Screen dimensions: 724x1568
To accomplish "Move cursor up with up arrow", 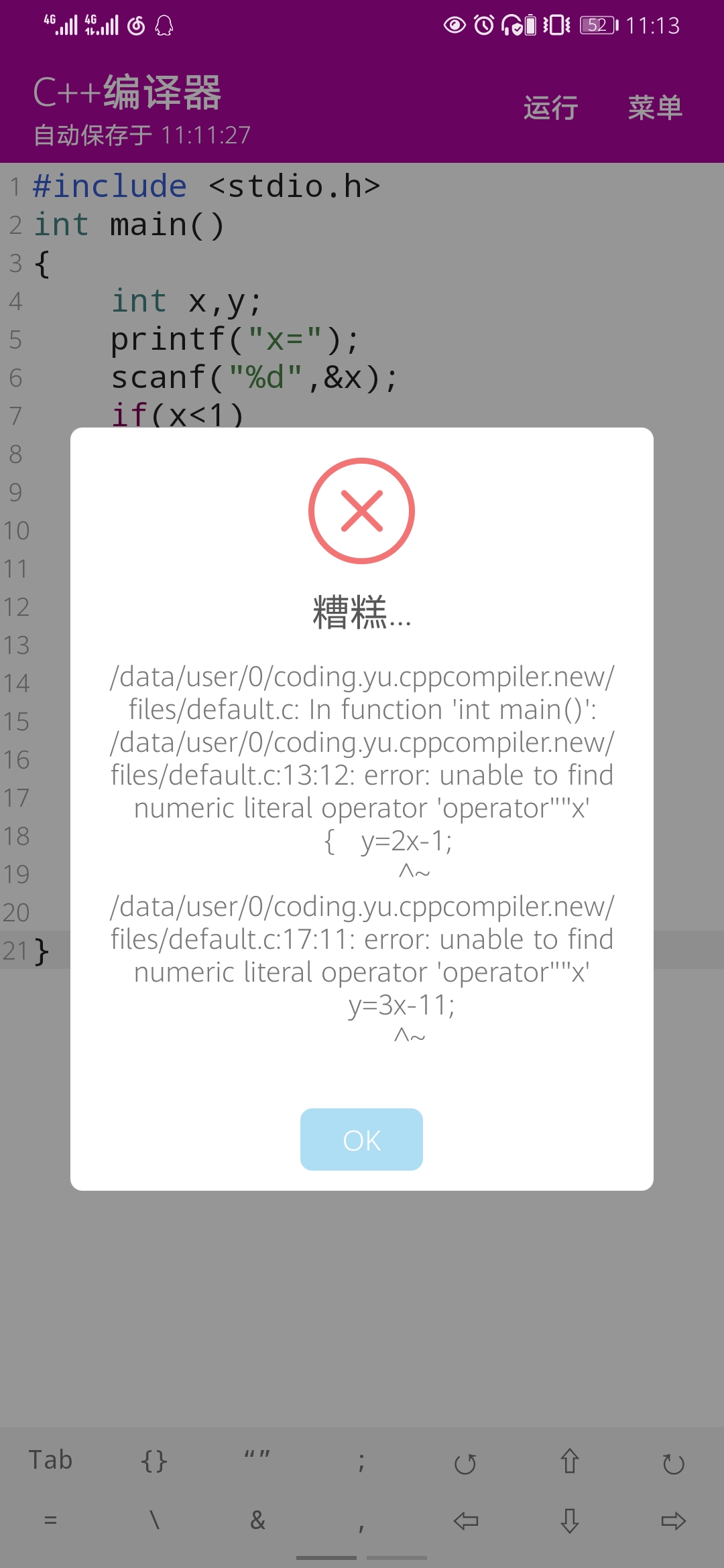I will pos(570,1461).
